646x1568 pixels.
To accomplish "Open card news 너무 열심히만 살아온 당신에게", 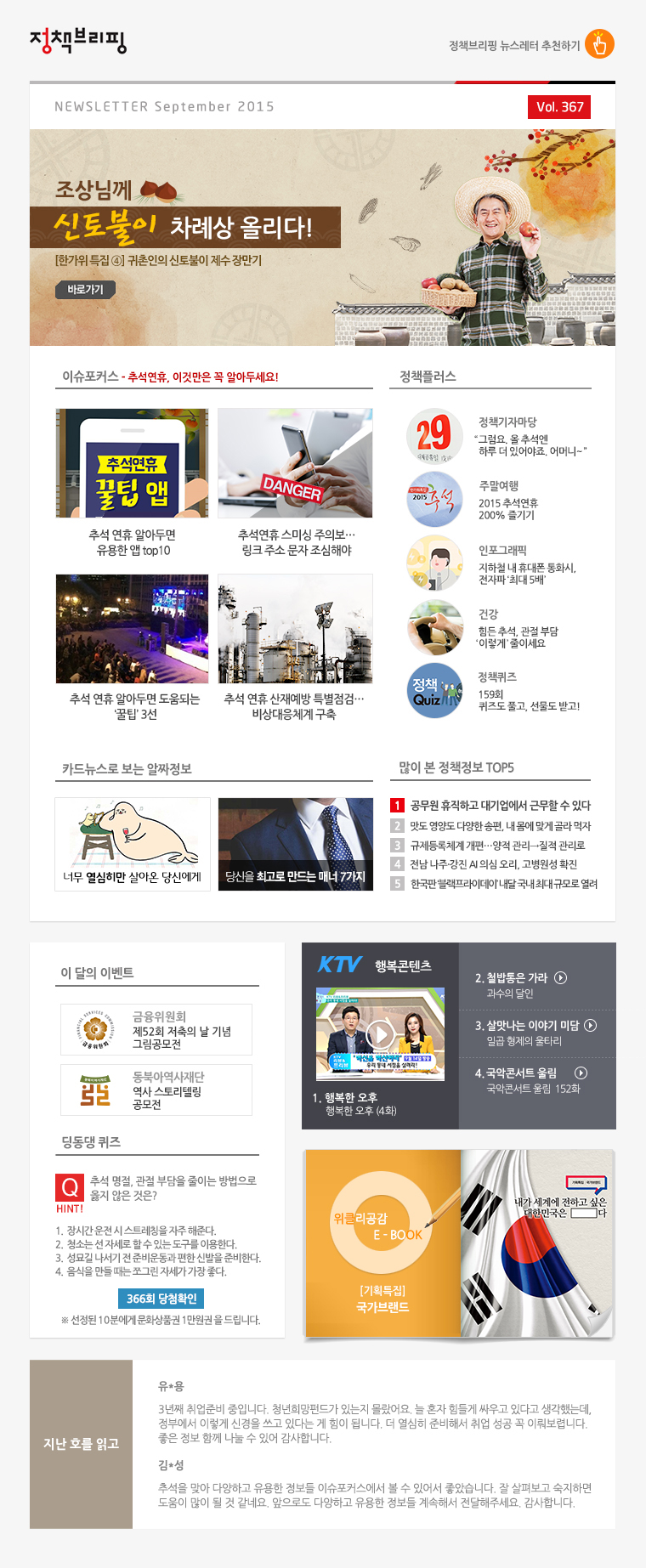I will [133, 844].
